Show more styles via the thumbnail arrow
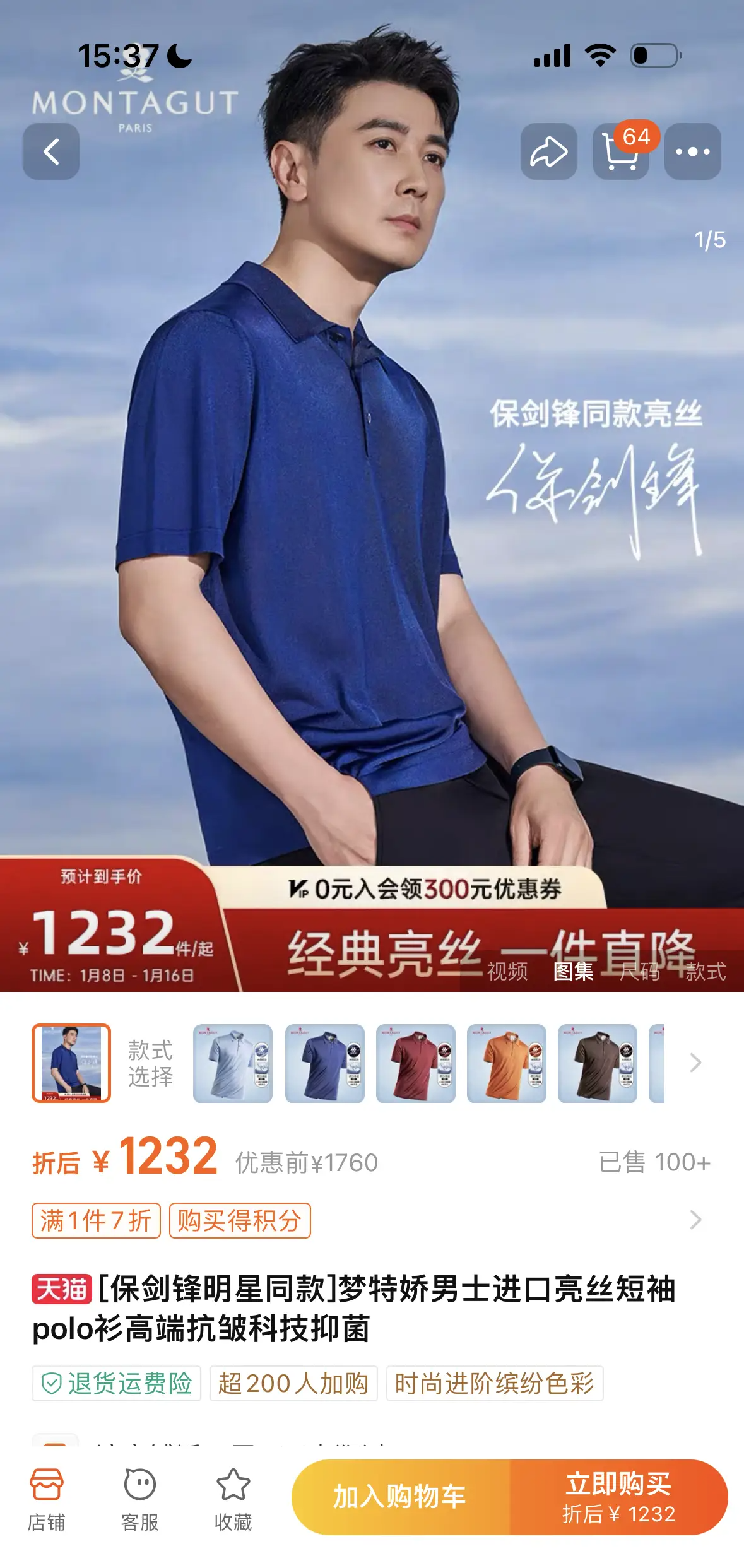 [x=695, y=1063]
